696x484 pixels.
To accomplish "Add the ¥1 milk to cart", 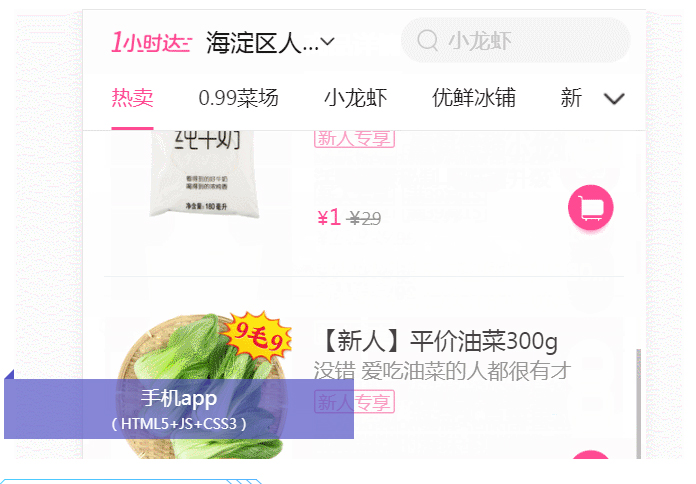I will click(x=590, y=208).
